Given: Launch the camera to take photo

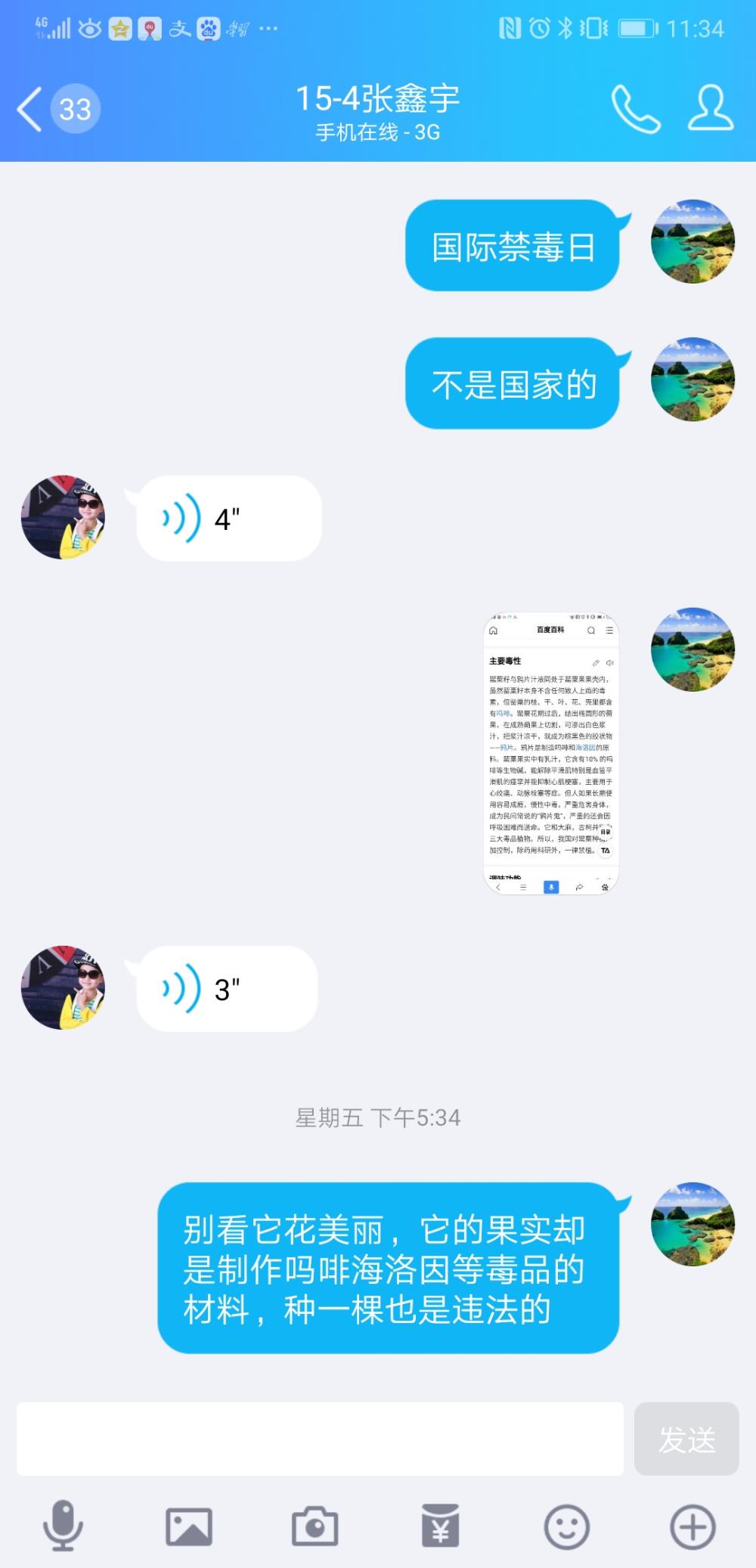Looking at the screenshot, I should coord(314,1526).
